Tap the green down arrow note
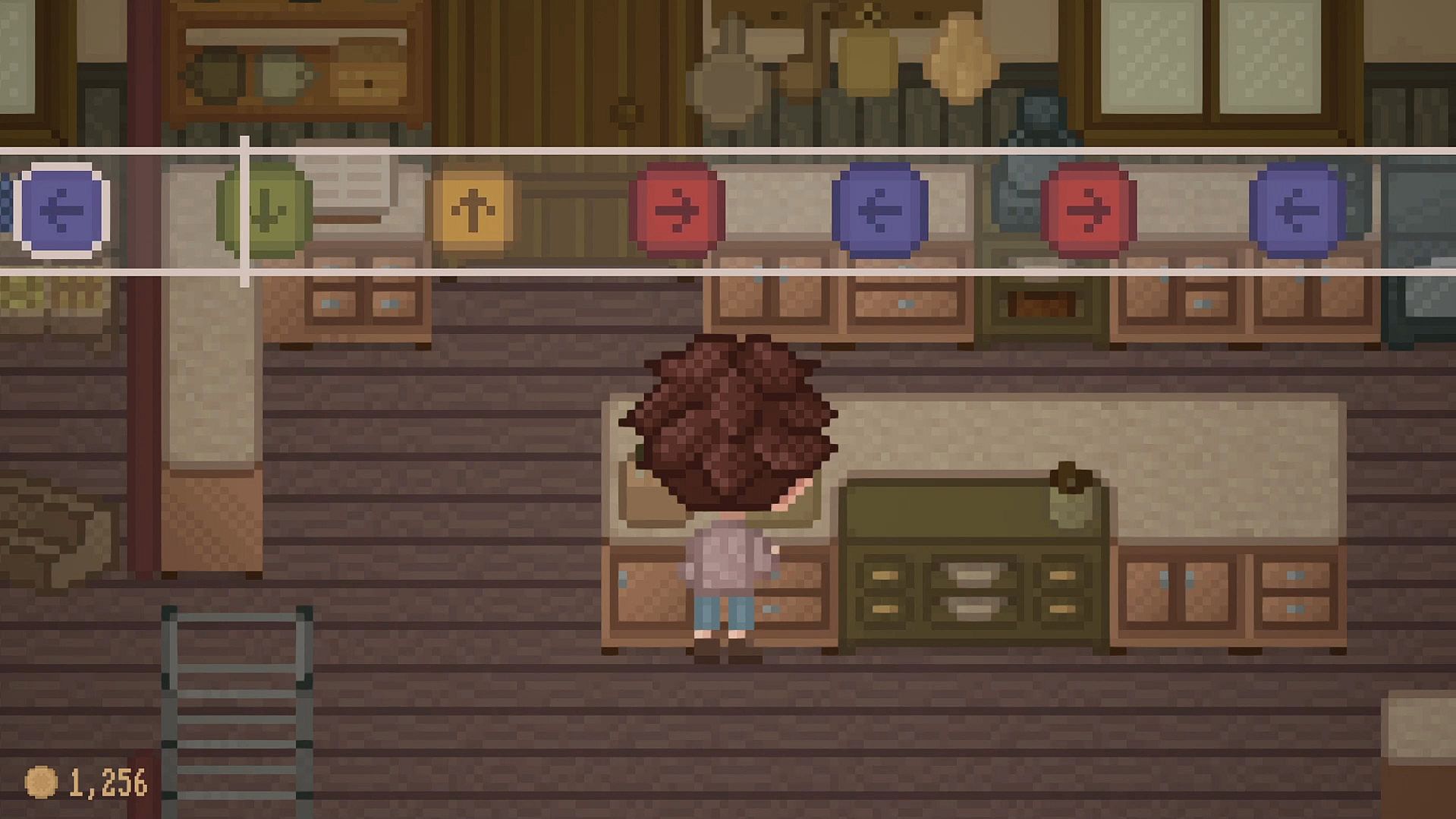 (x=265, y=210)
